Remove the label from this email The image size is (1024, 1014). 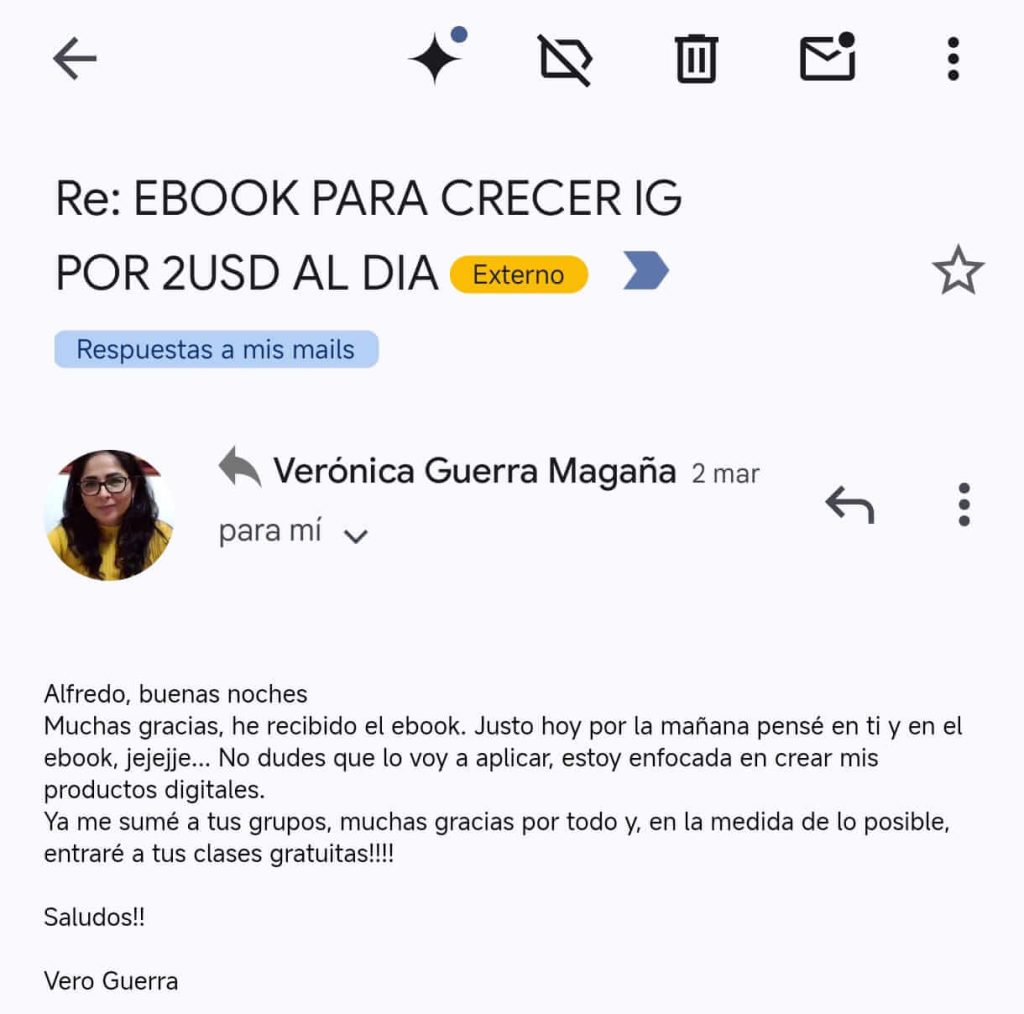point(565,60)
